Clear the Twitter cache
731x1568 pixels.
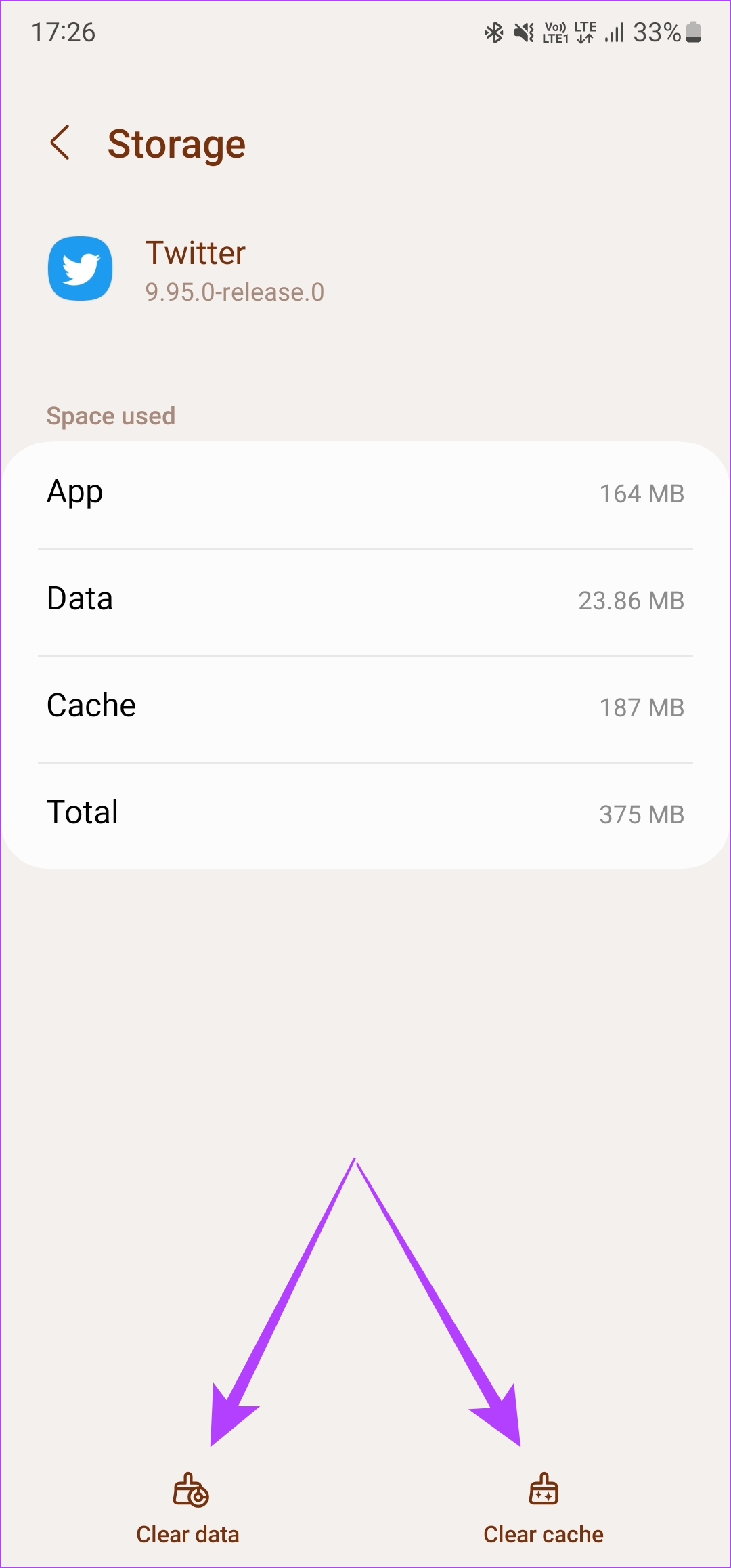point(543,1510)
